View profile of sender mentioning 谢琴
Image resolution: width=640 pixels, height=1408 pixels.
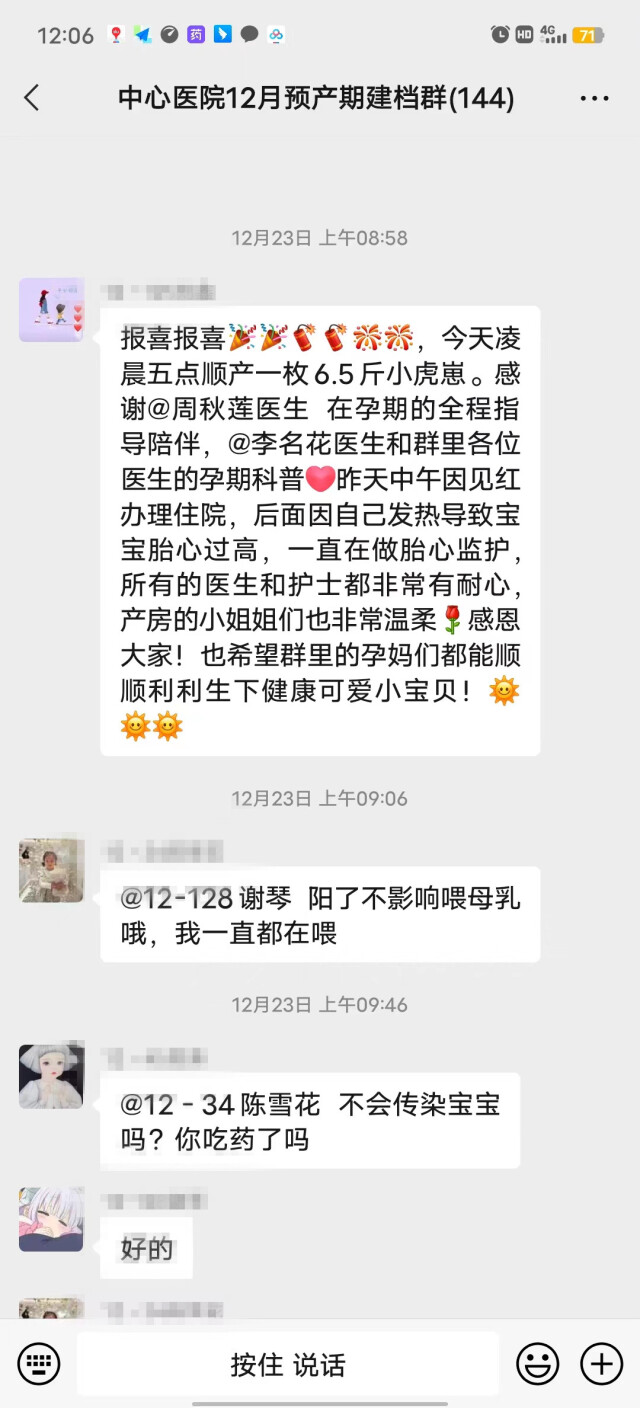pyautogui.click(x=51, y=870)
